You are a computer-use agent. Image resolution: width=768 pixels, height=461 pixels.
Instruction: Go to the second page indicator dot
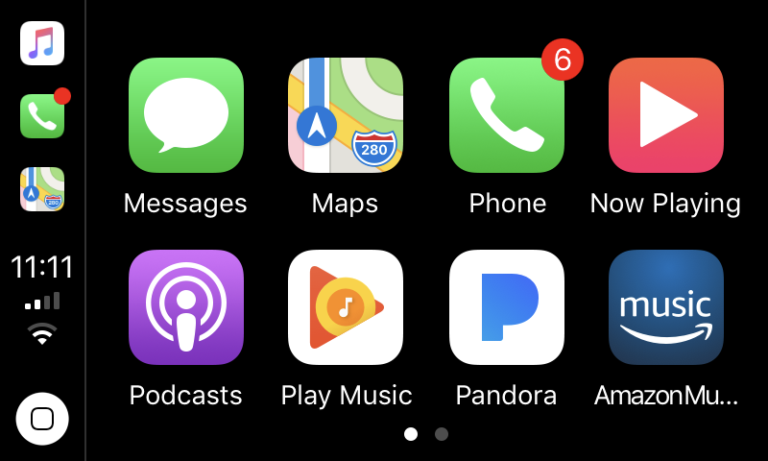click(441, 434)
